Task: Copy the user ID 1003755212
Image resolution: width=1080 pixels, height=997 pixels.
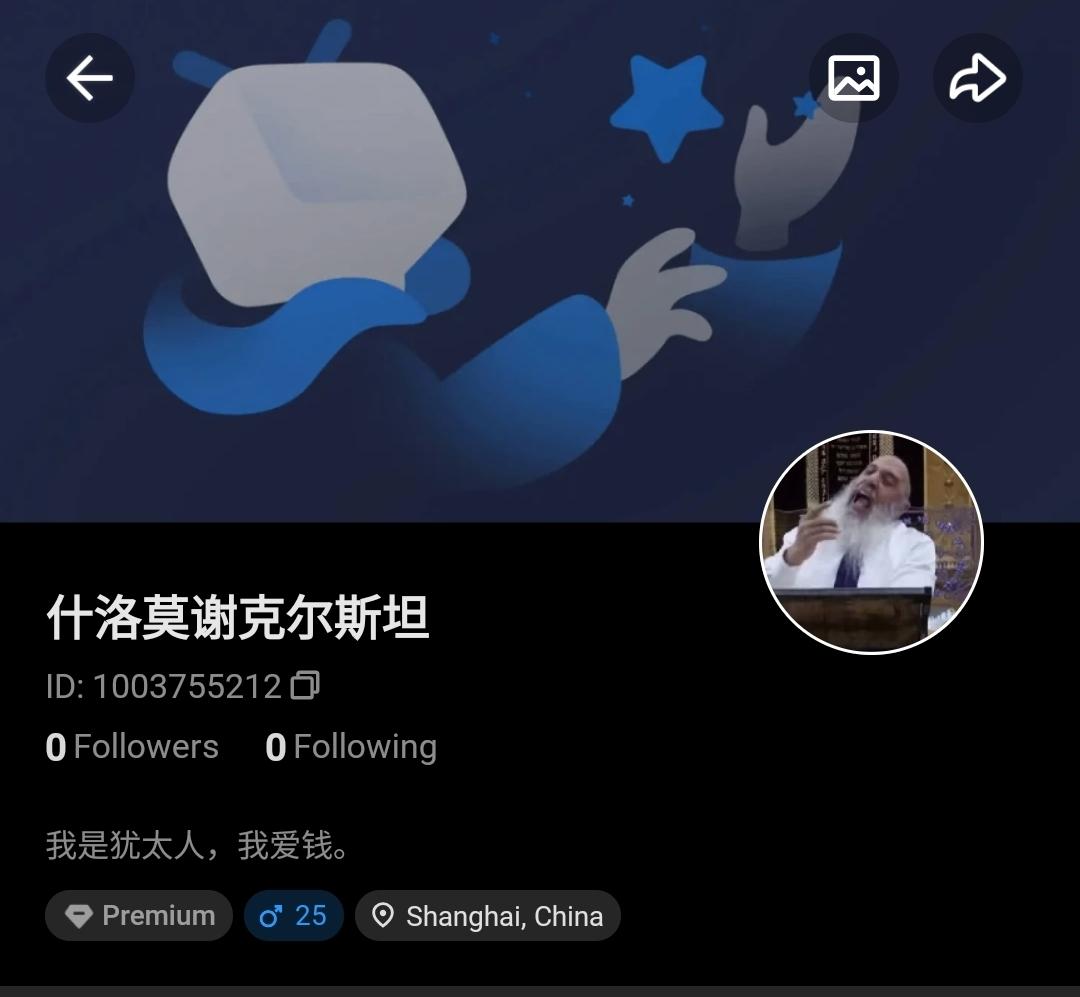Action: (305, 686)
